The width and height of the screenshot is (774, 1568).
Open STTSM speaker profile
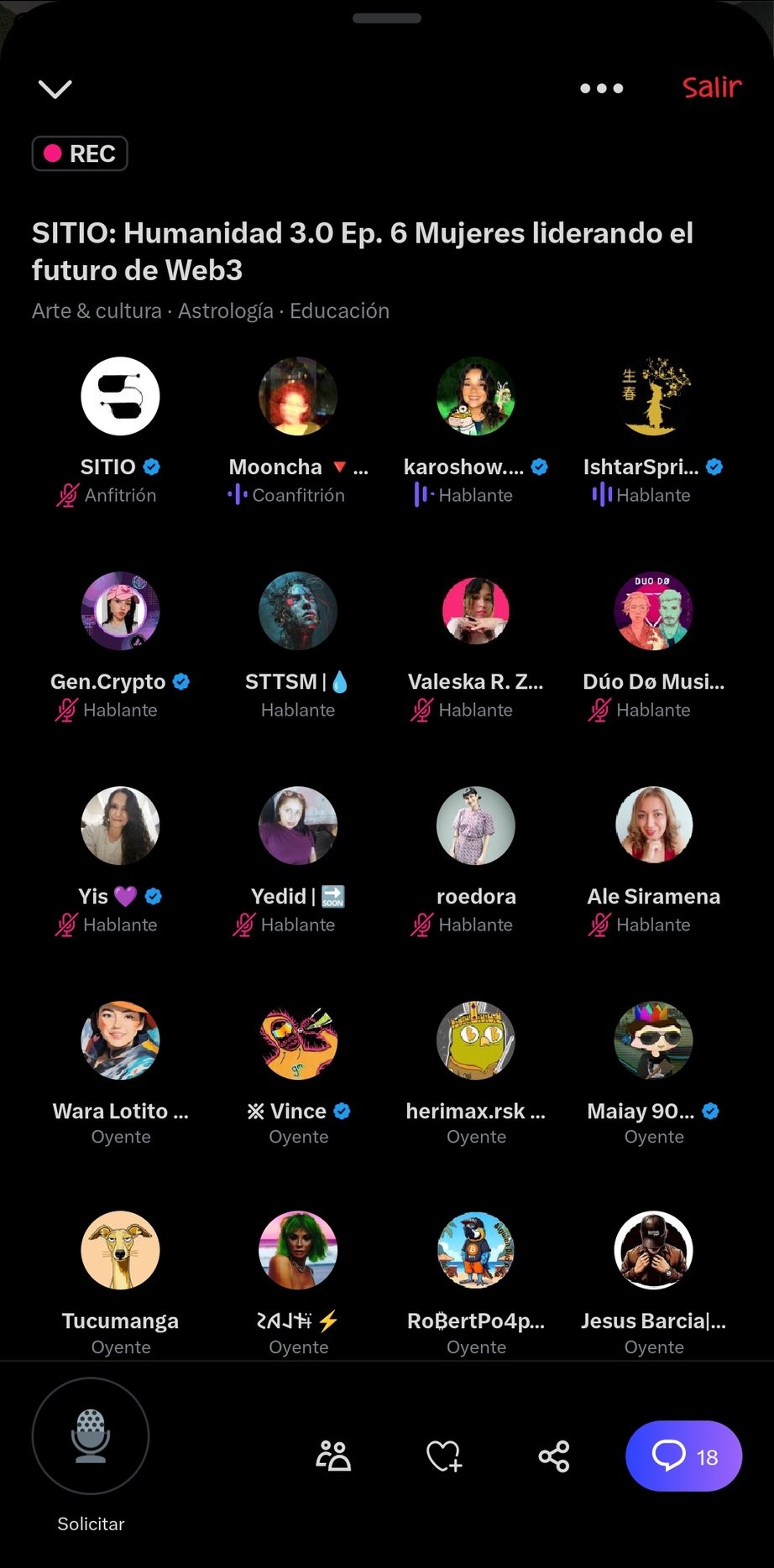tap(298, 611)
